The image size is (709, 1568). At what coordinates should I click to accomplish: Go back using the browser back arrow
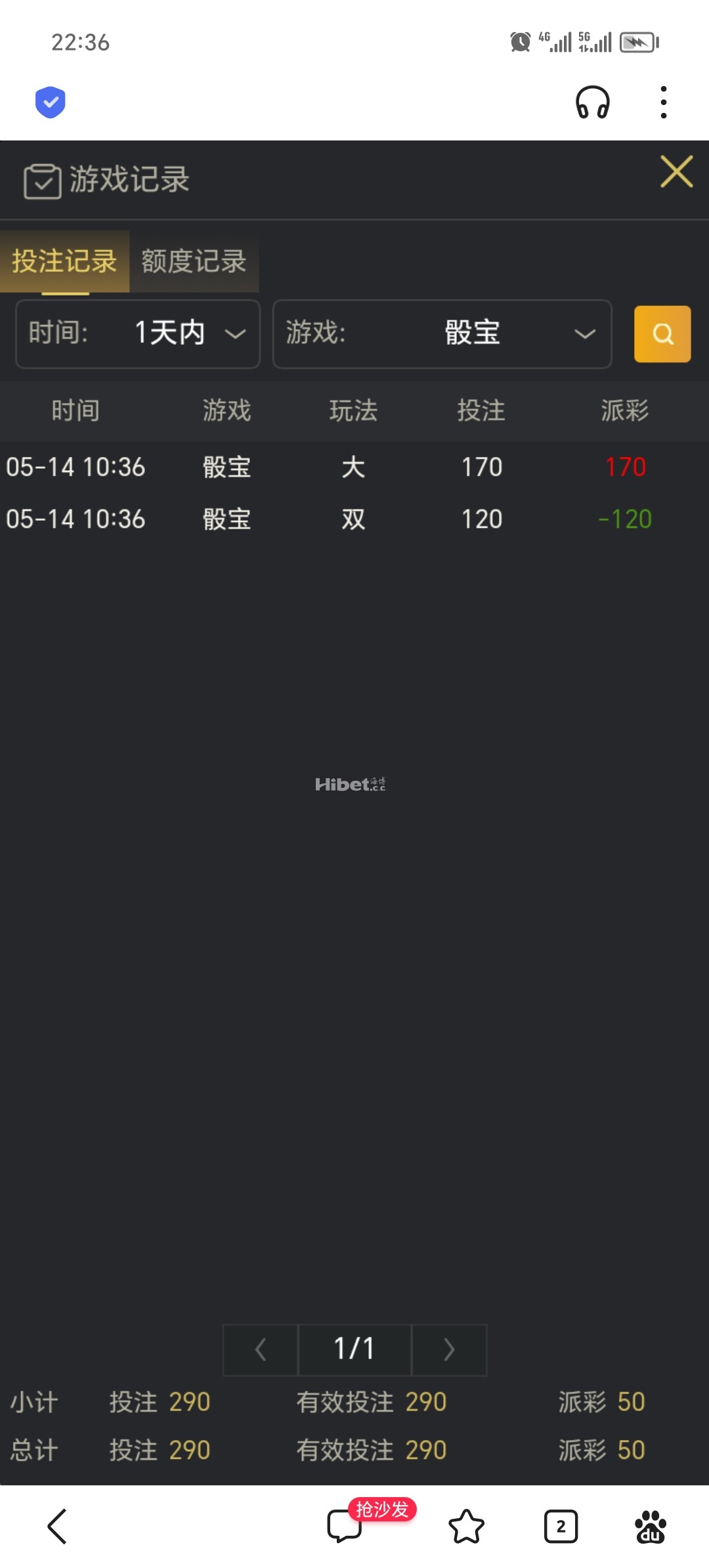pos(57,1527)
